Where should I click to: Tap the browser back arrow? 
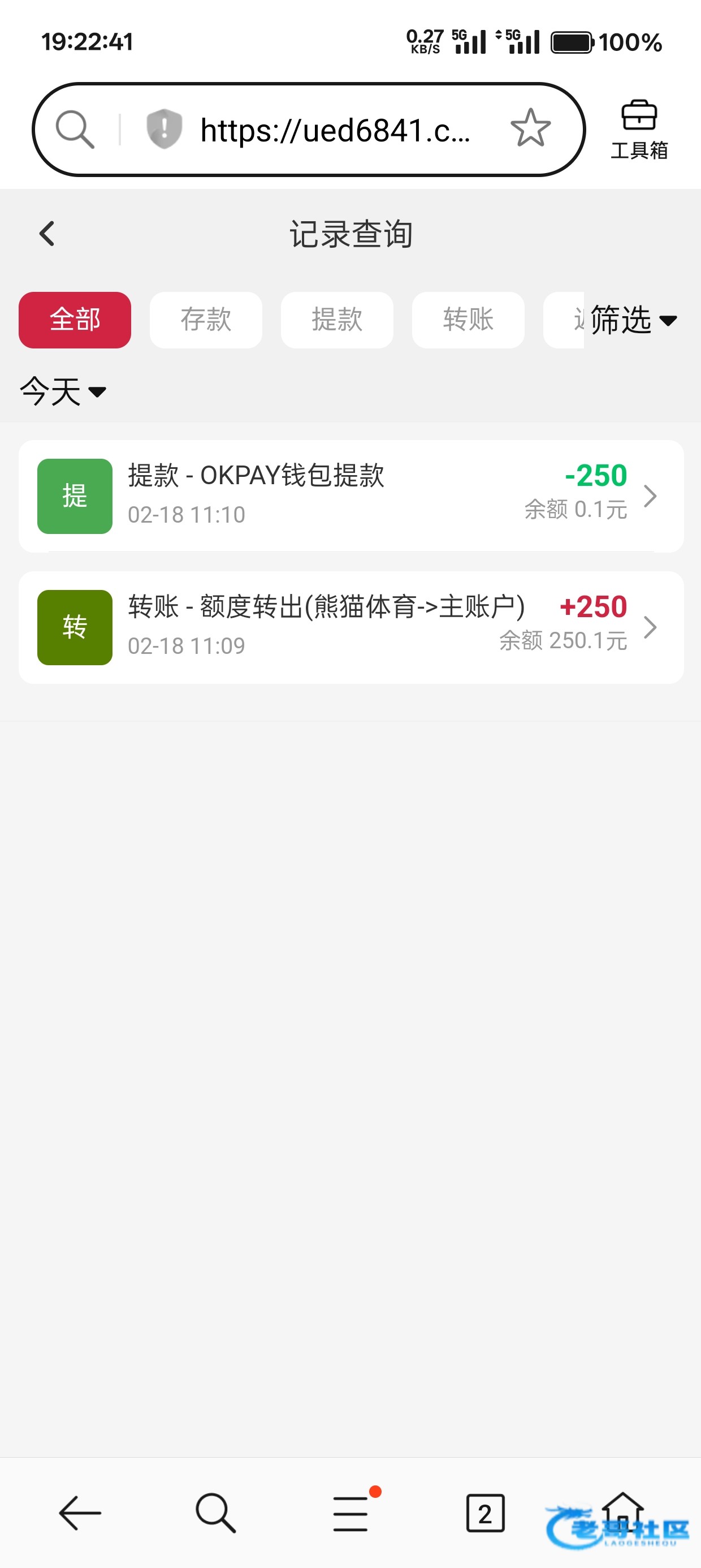[80, 1513]
